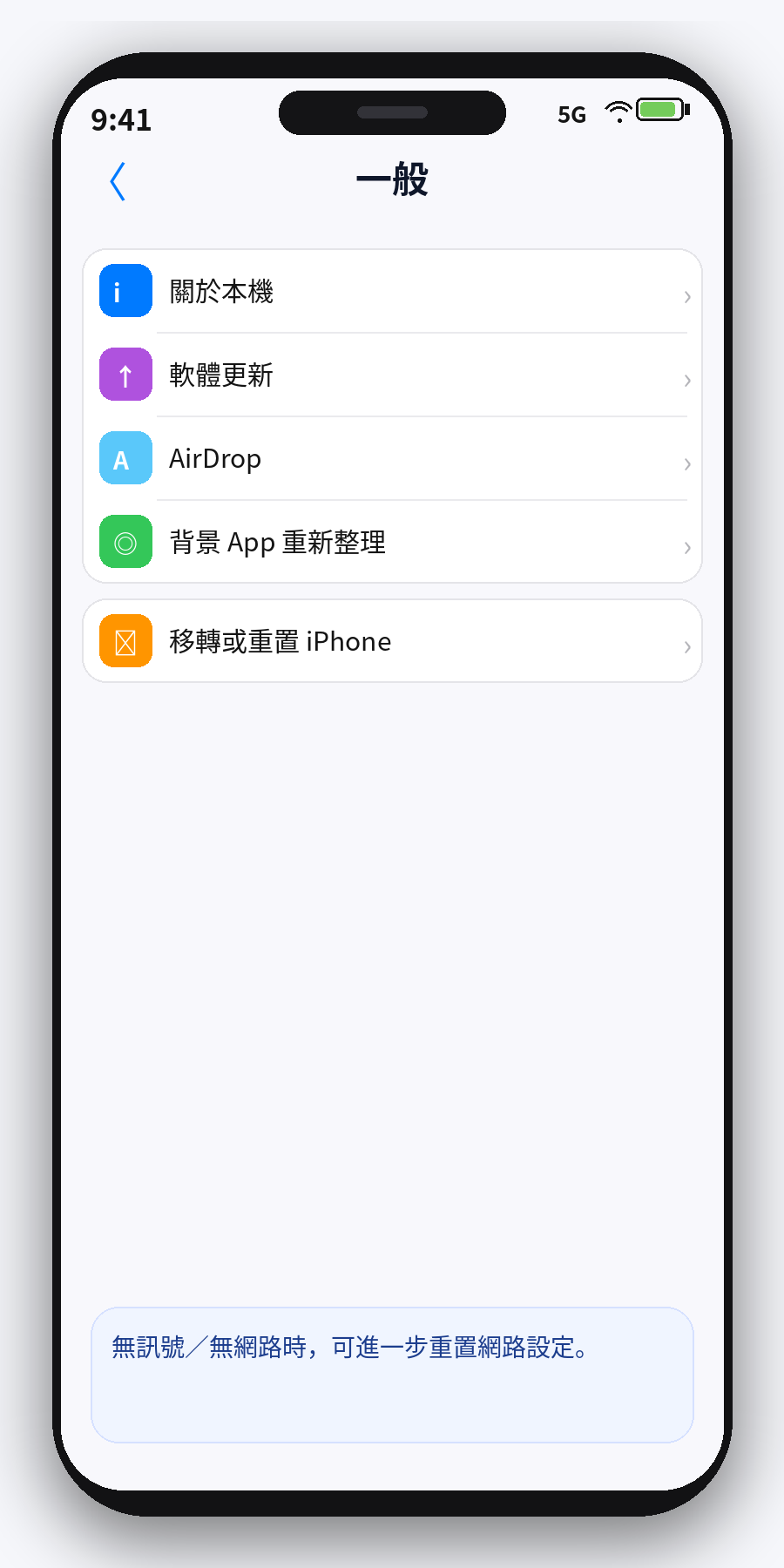Tap the chevron next to 關於本機

pyautogui.click(x=687, y=296)
